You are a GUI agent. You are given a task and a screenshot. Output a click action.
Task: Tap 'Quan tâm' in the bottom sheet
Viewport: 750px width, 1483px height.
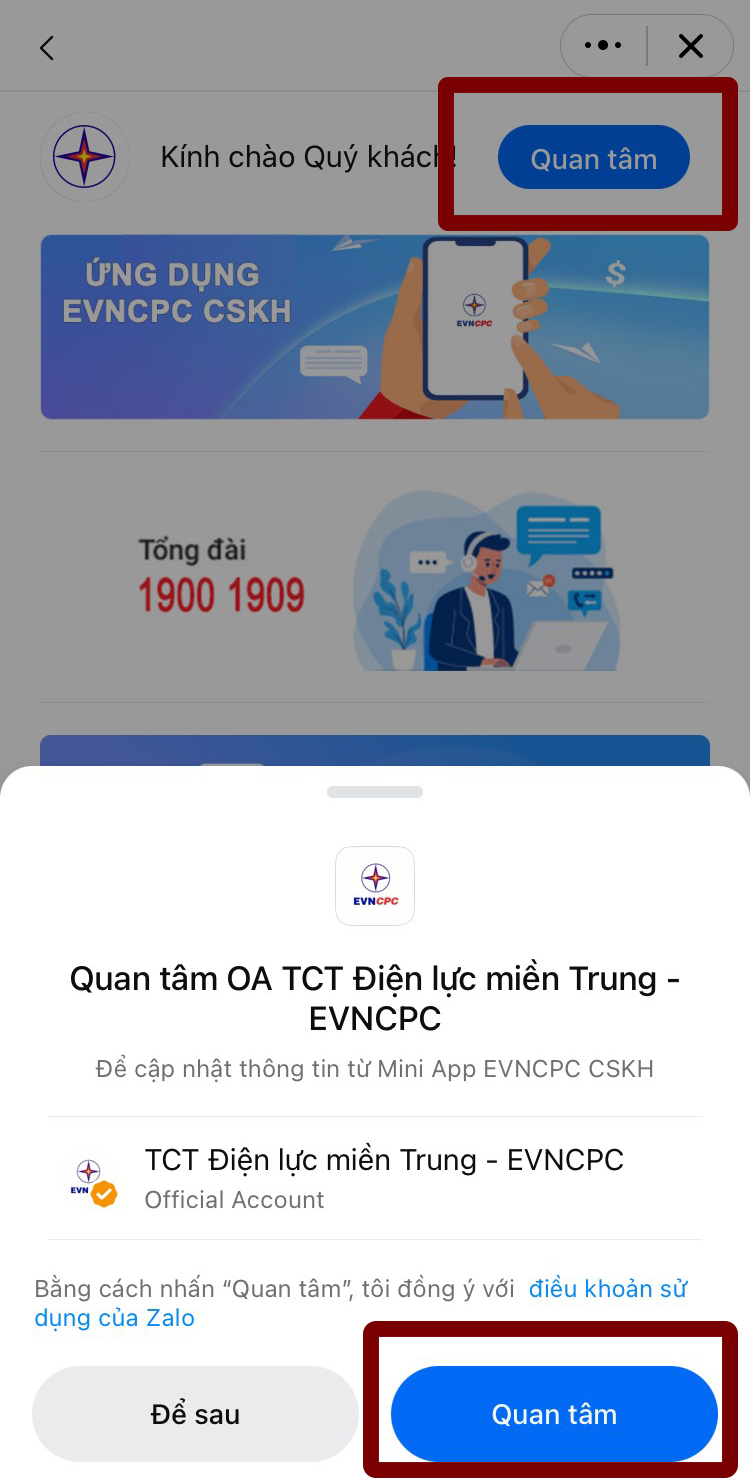click(553, 1413)
